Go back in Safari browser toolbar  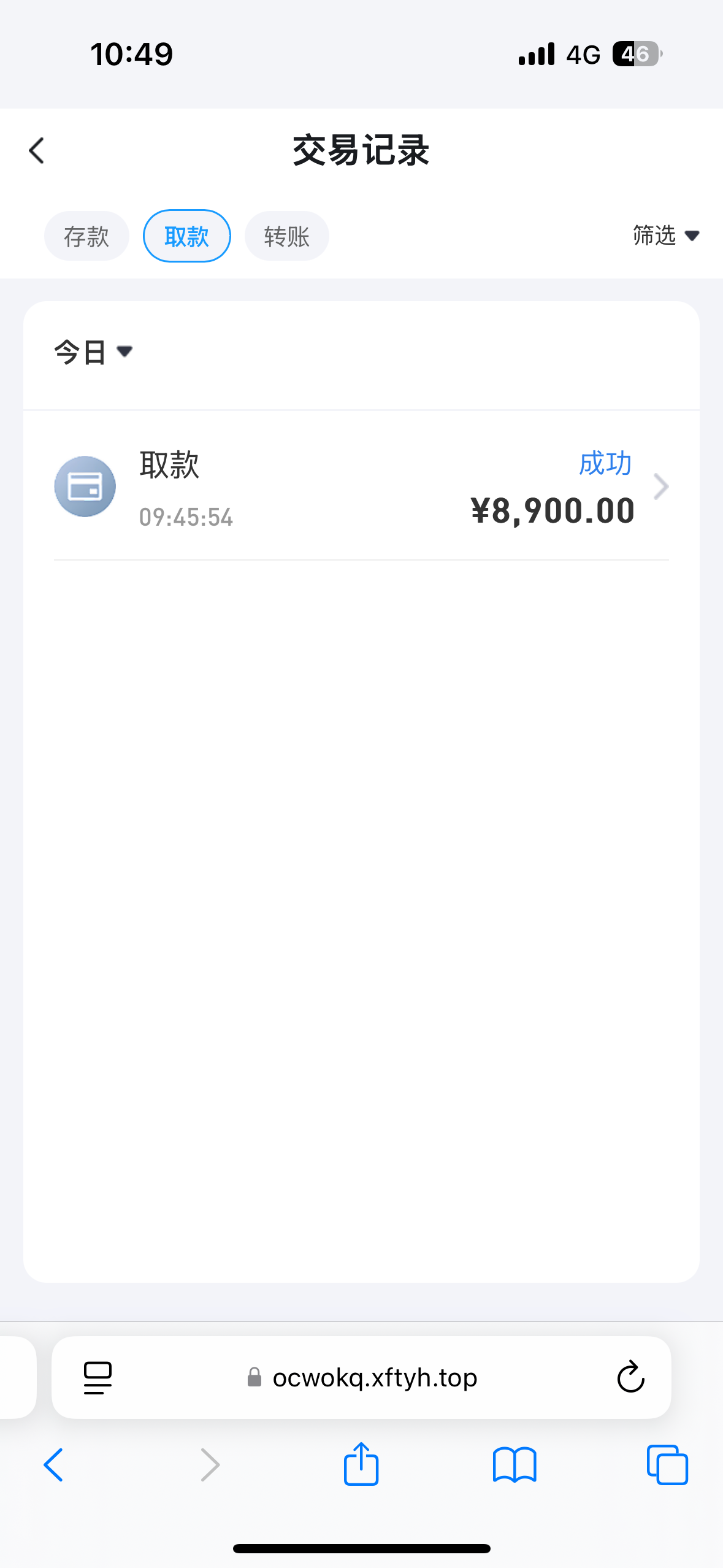54,1465
